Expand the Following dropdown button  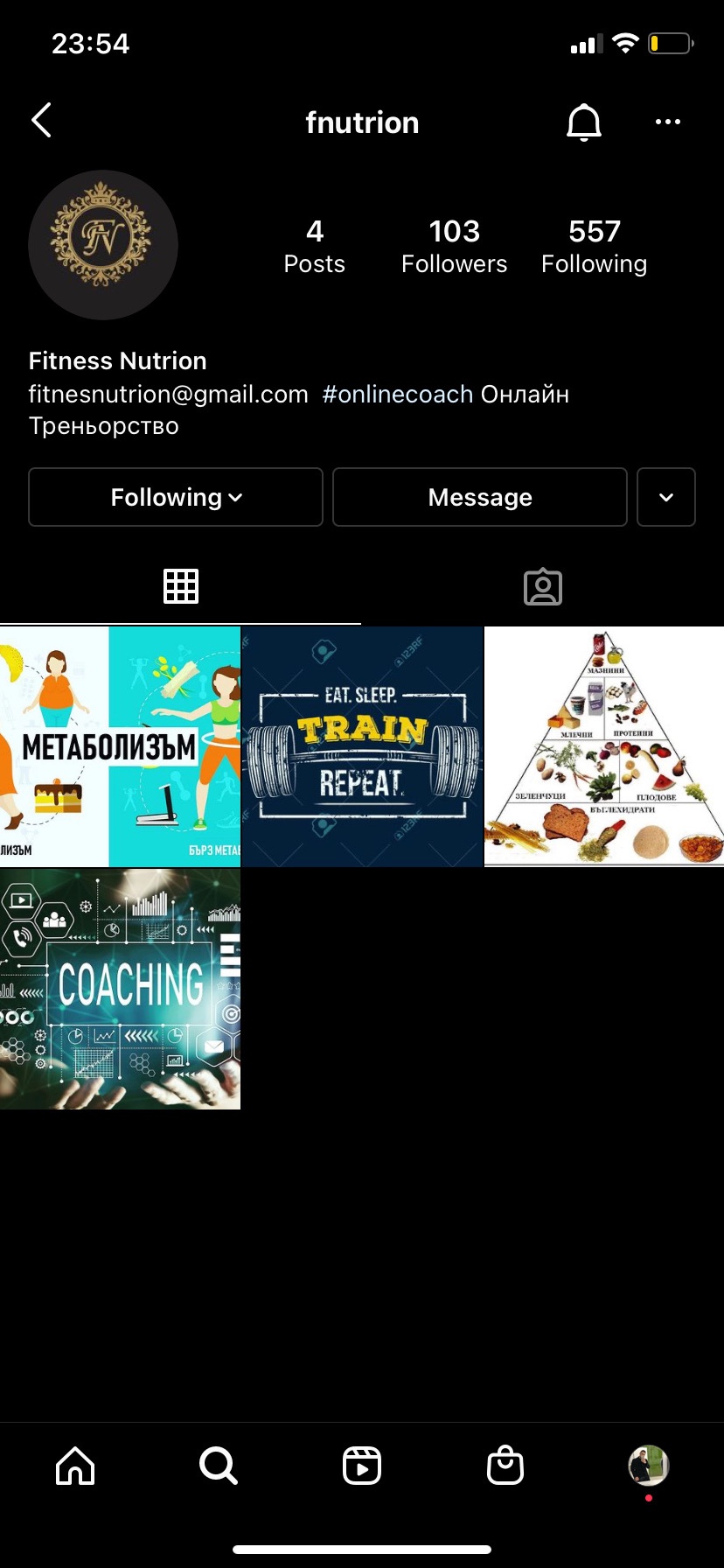coord(176,497)
